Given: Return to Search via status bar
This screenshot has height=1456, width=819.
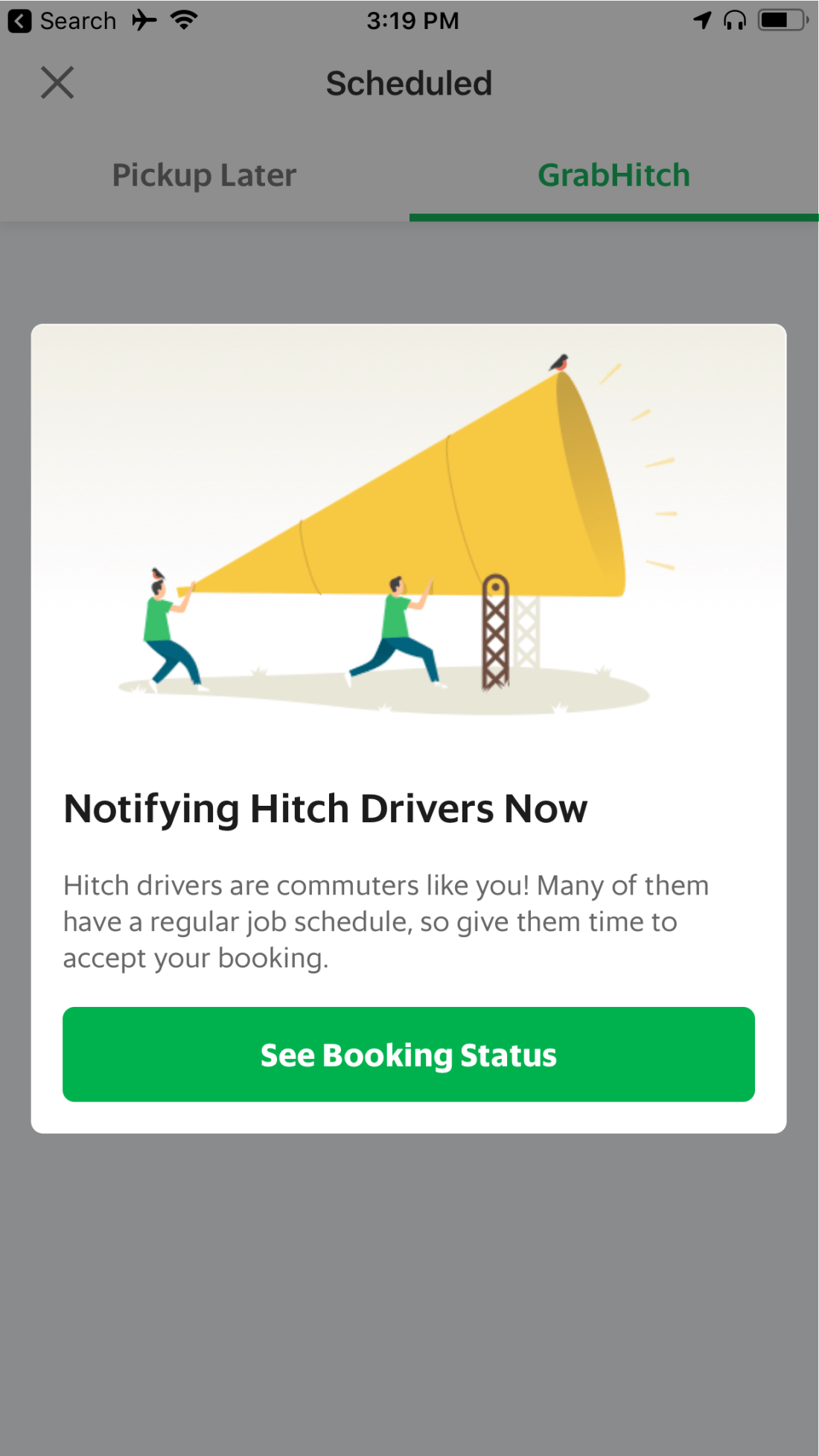Looking at the screenshot, I should [63, 21].
